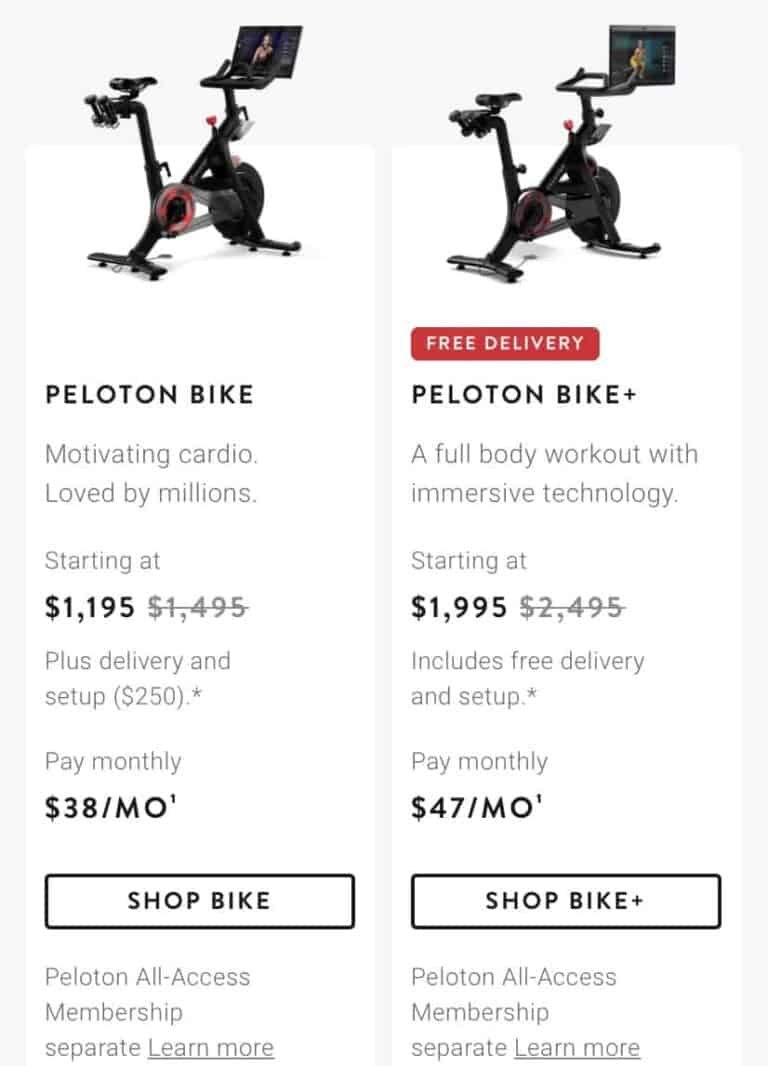Click the FREE DELIVERY badge
This screenshot has height=1066, width=768.
505,342
